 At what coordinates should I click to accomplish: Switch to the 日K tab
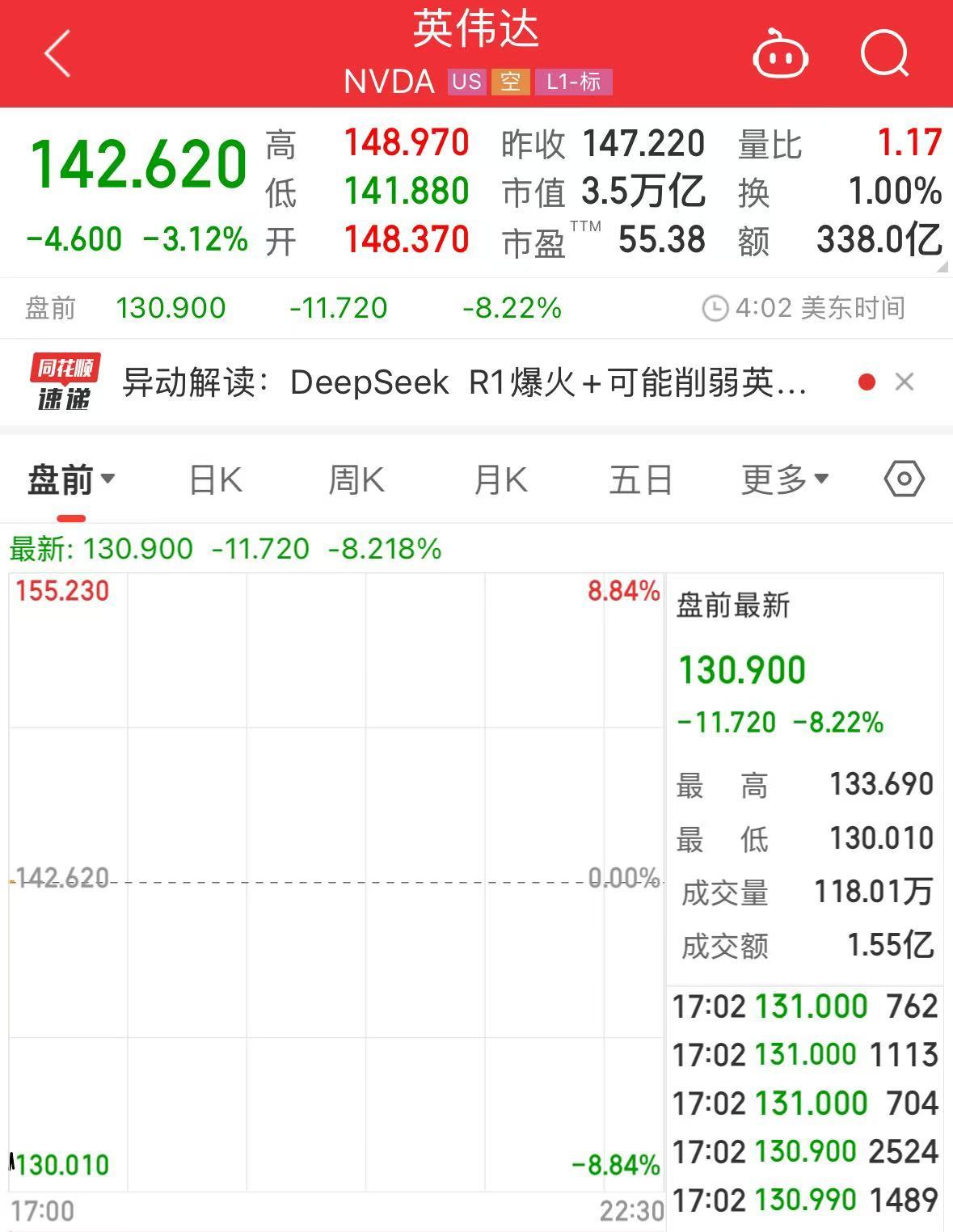click(214, 479)
